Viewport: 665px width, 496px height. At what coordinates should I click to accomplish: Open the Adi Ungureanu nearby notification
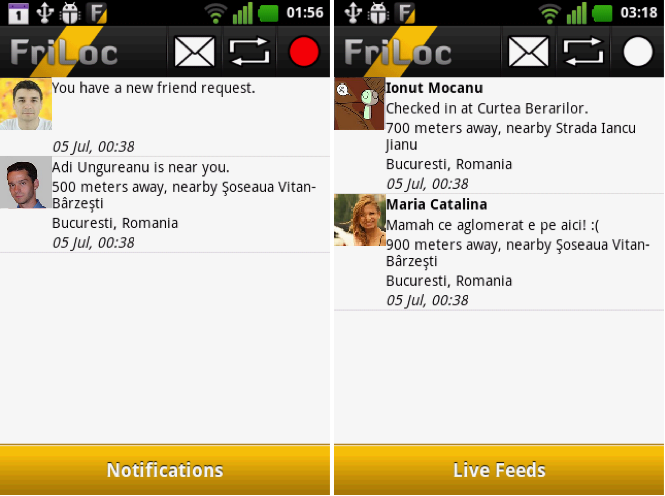[x=165, y=204]
